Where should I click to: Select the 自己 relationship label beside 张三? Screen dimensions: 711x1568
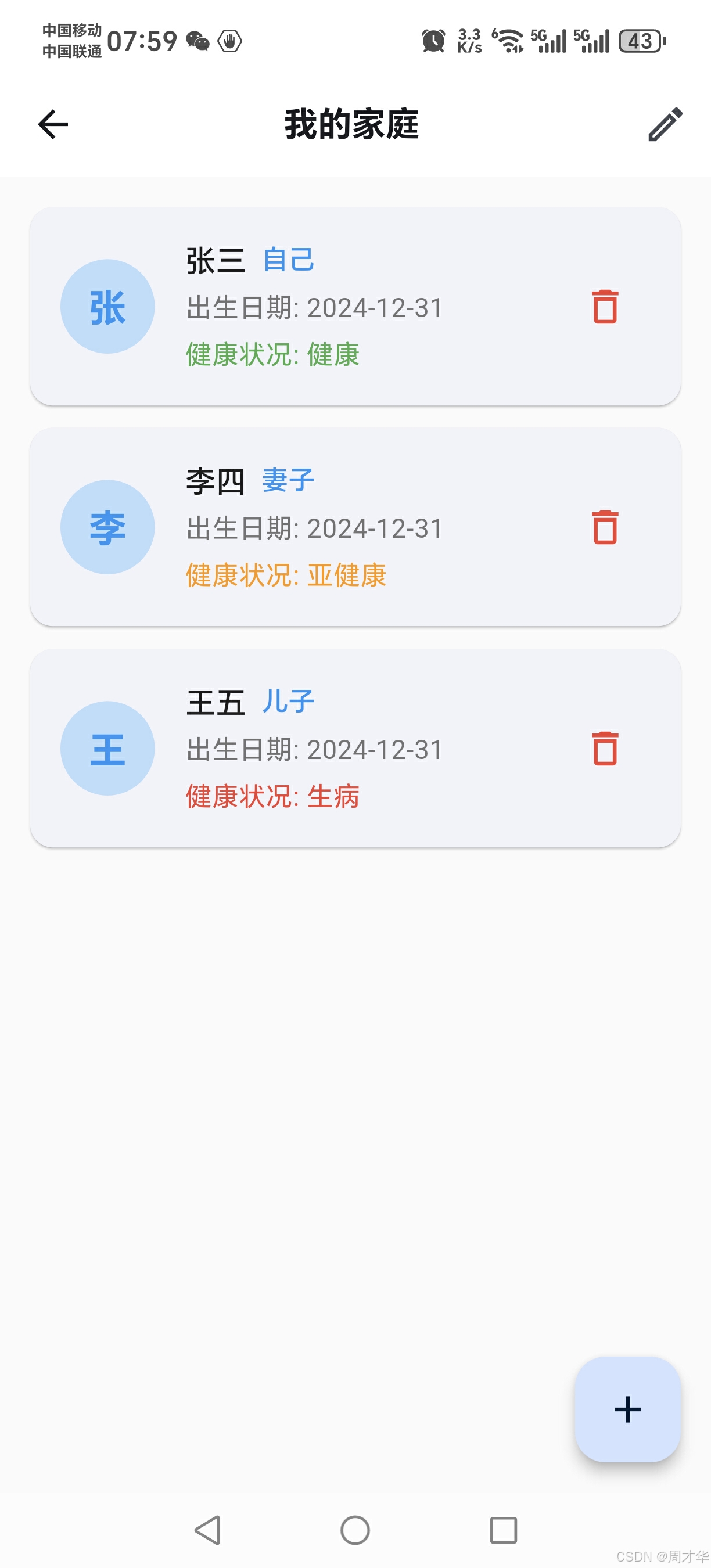click(289, 261)
